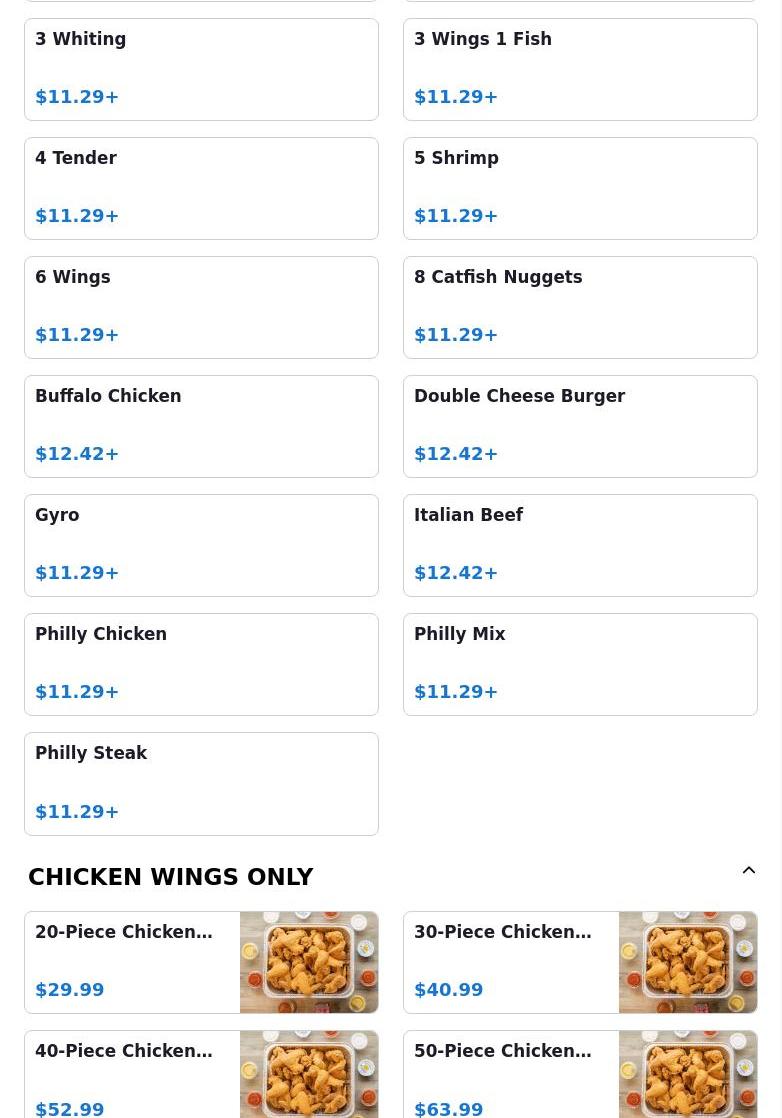Collapse the Chicken Wings Only section

748,871
